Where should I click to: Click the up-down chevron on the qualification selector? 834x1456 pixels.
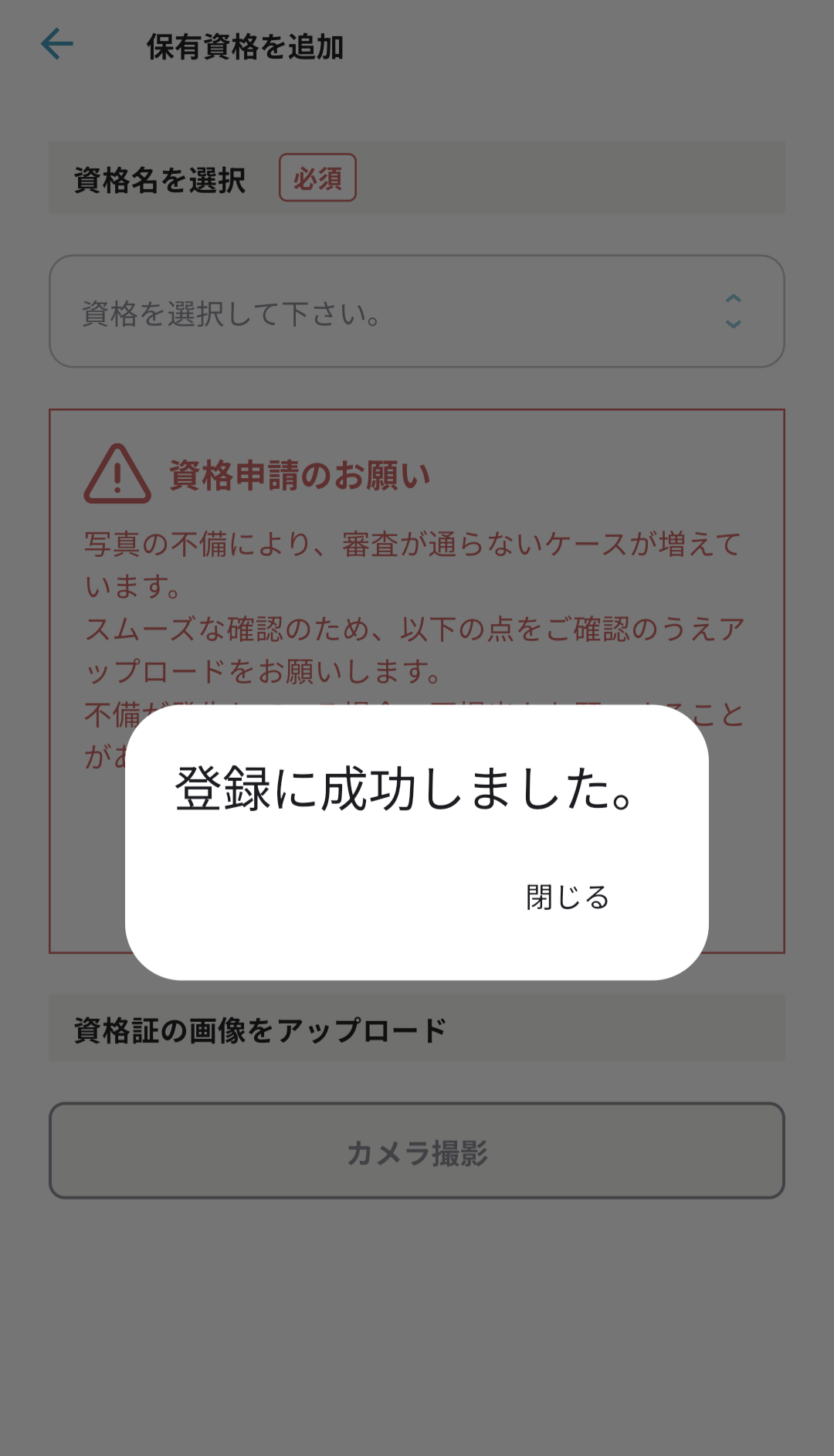(732, 311)
